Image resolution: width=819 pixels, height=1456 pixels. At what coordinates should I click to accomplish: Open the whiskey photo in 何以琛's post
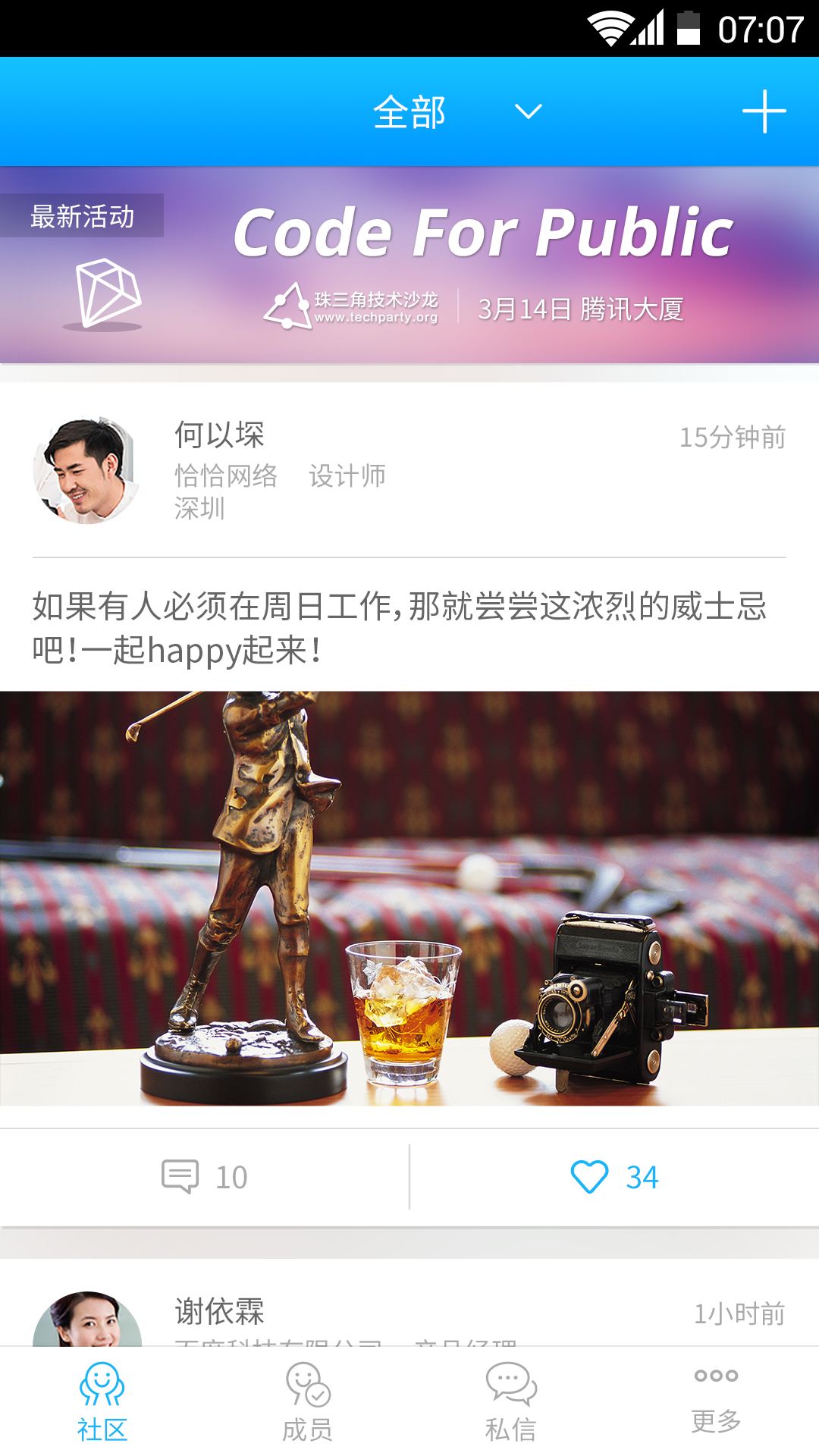point(409,898)
